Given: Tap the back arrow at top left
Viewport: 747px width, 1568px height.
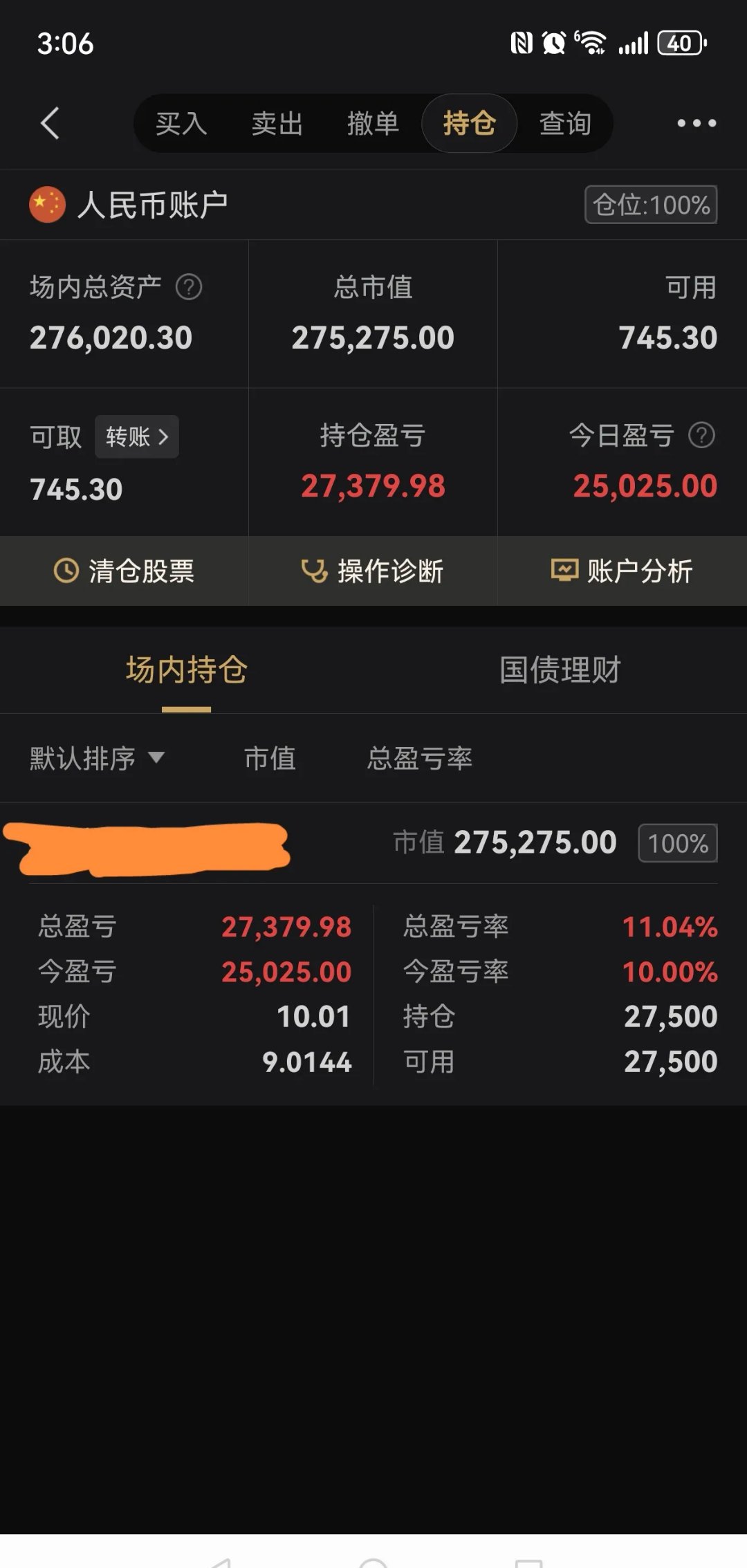Looking at the screenshot, I should [x=50, y=123].
